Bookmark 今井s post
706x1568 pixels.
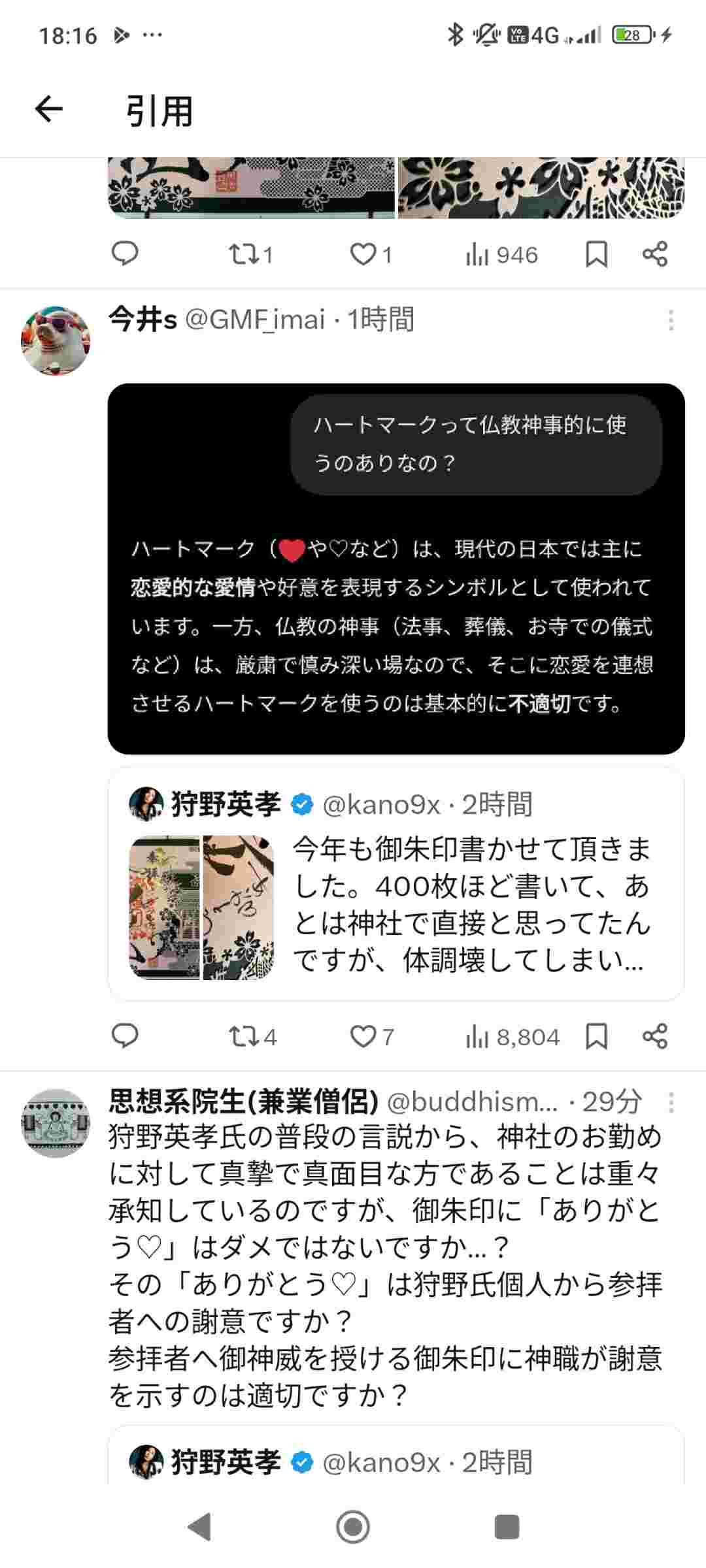coord(596,1036)
